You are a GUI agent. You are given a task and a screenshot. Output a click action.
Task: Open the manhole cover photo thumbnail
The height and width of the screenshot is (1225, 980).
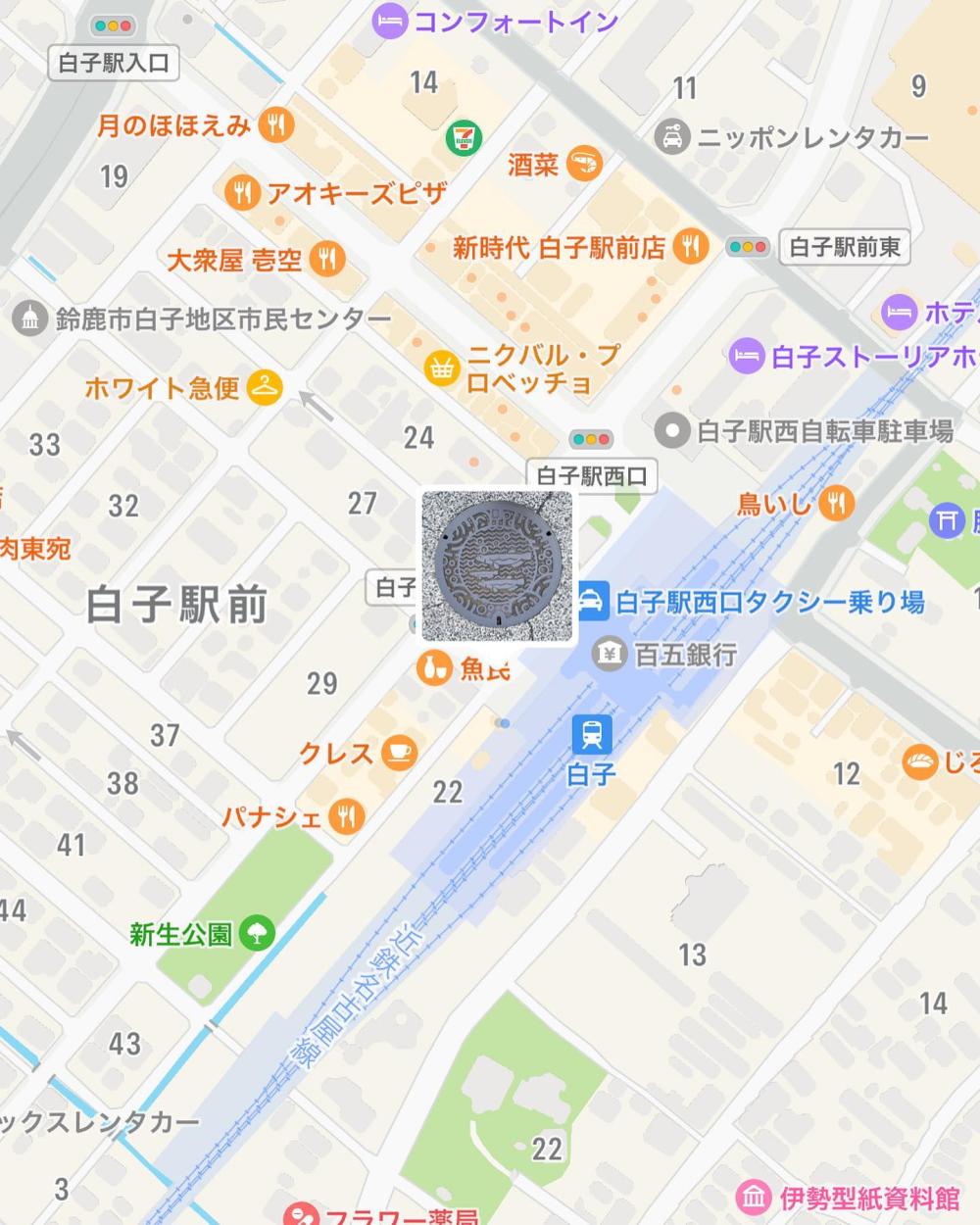click(497, 567)
